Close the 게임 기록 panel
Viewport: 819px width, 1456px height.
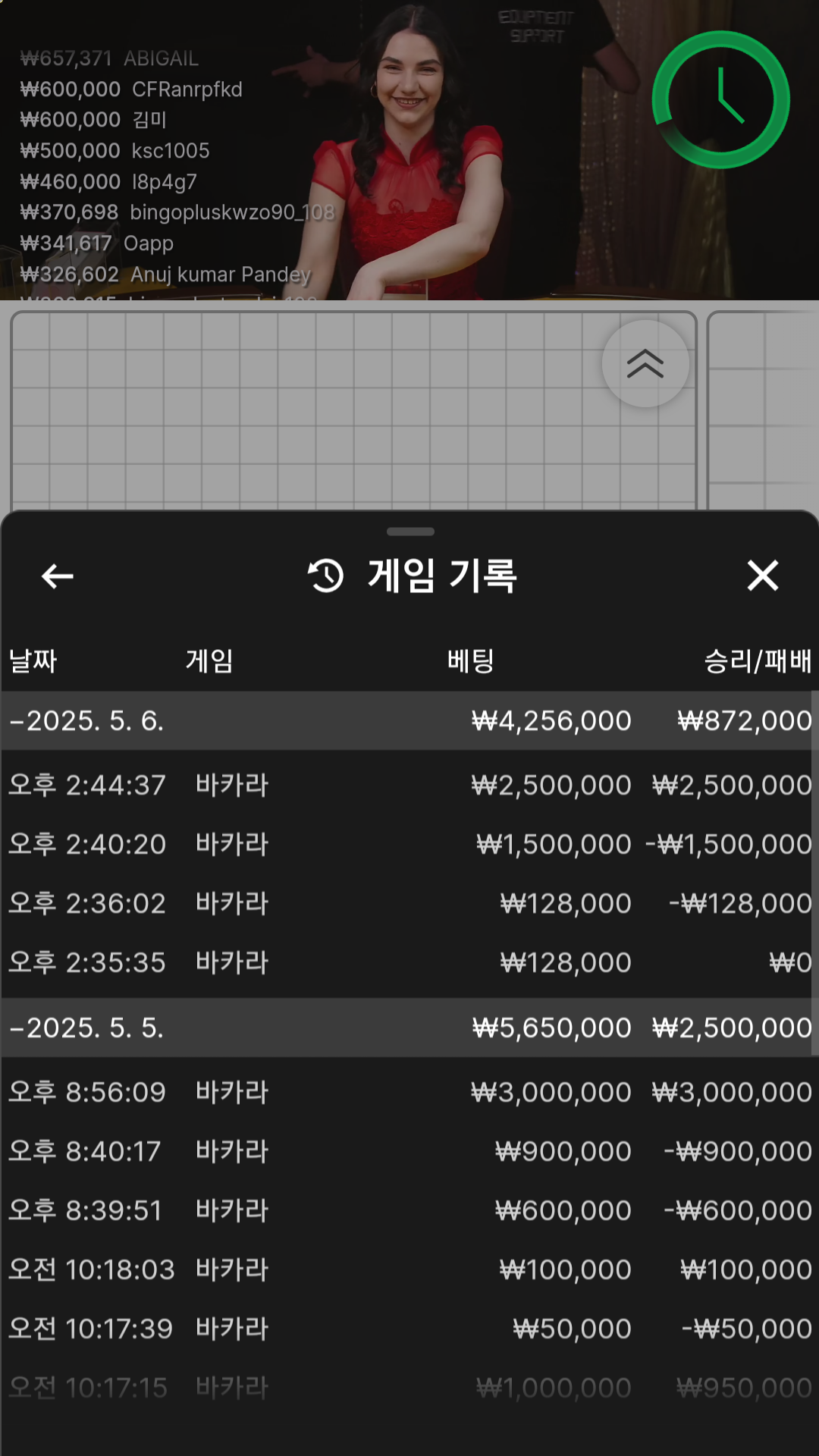tap(762, 576)
